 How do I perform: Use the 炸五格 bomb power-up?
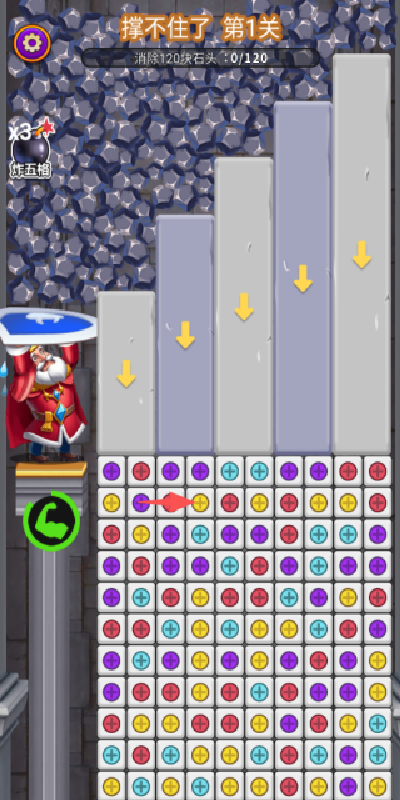[31, 150]
